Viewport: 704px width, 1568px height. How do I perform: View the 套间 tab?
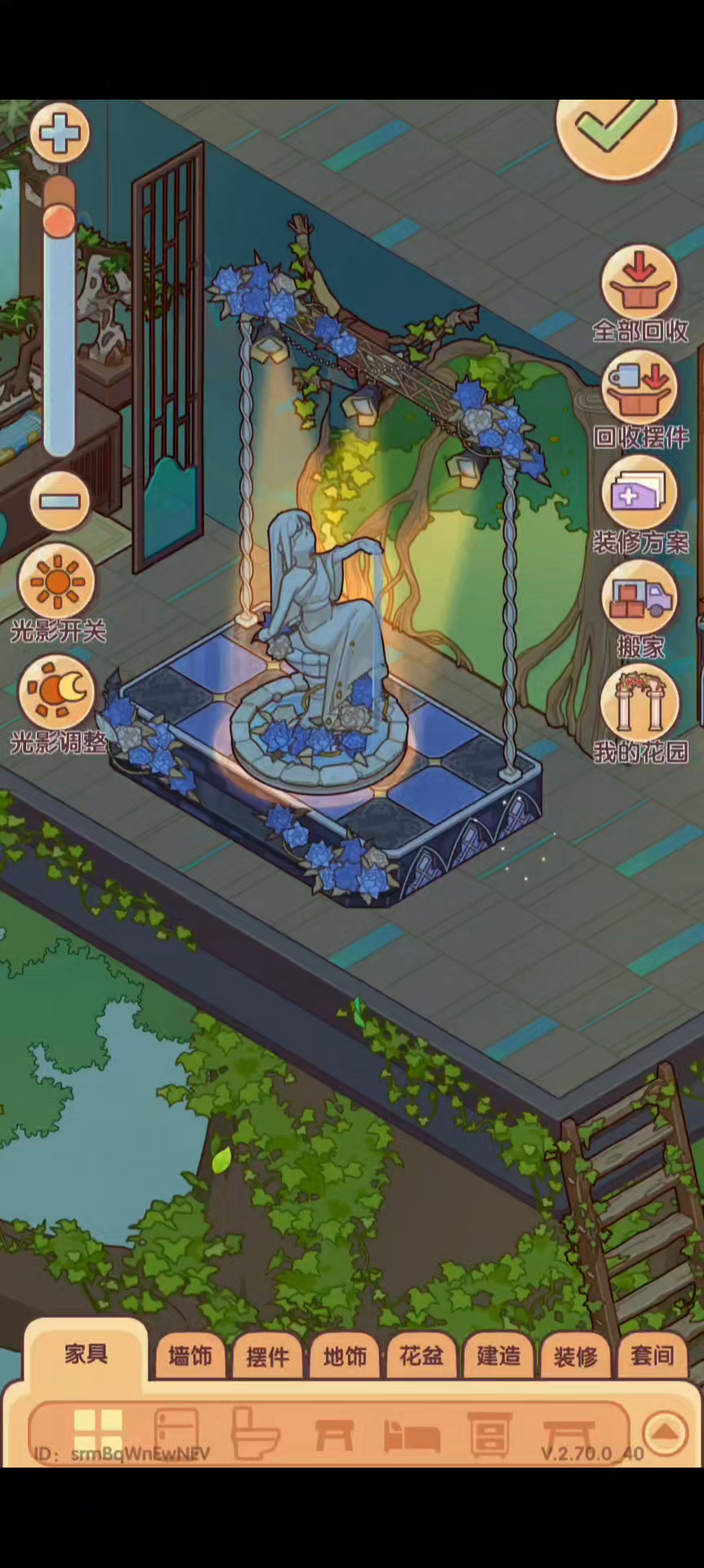pyautogui.click(x=652, y=1356)
